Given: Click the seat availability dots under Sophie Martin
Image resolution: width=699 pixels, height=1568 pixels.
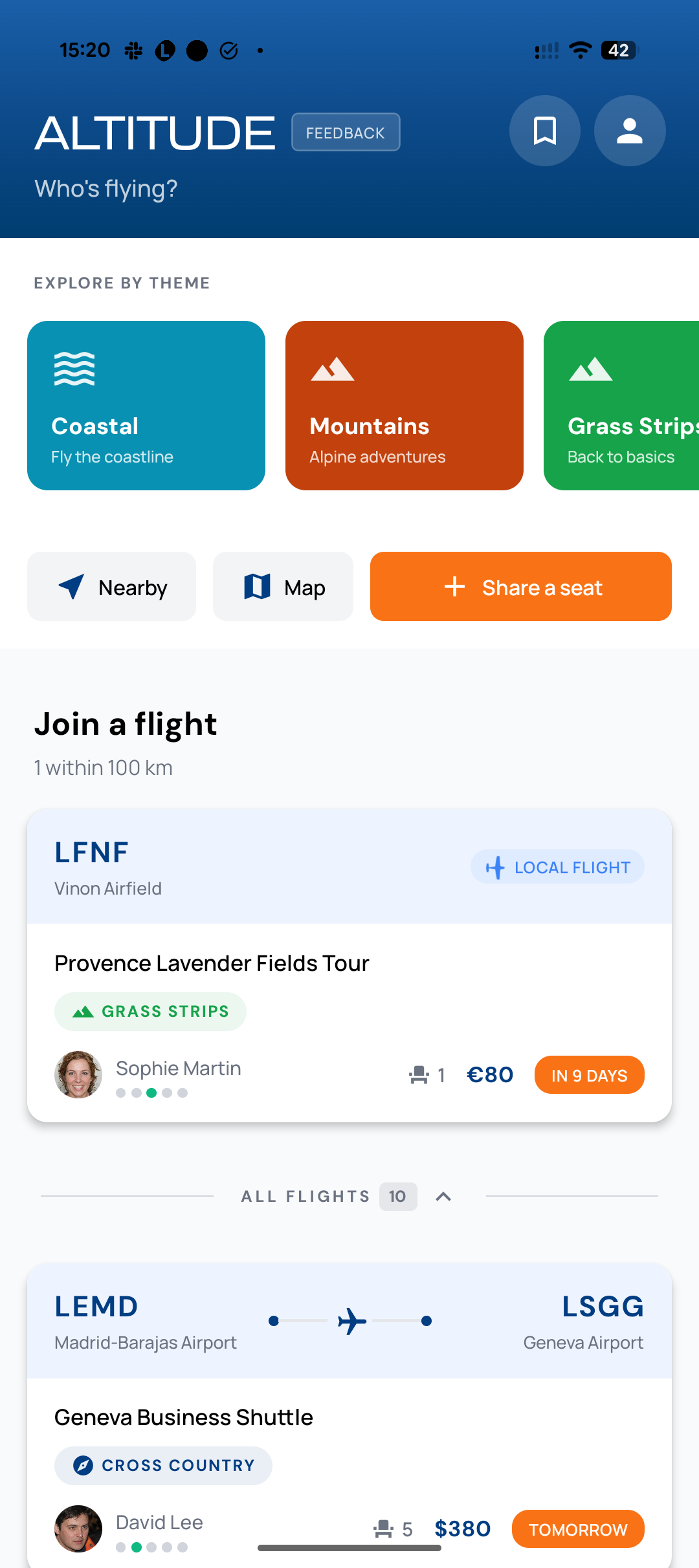Looking at the screenshot, I should (x=151, y=1093).
